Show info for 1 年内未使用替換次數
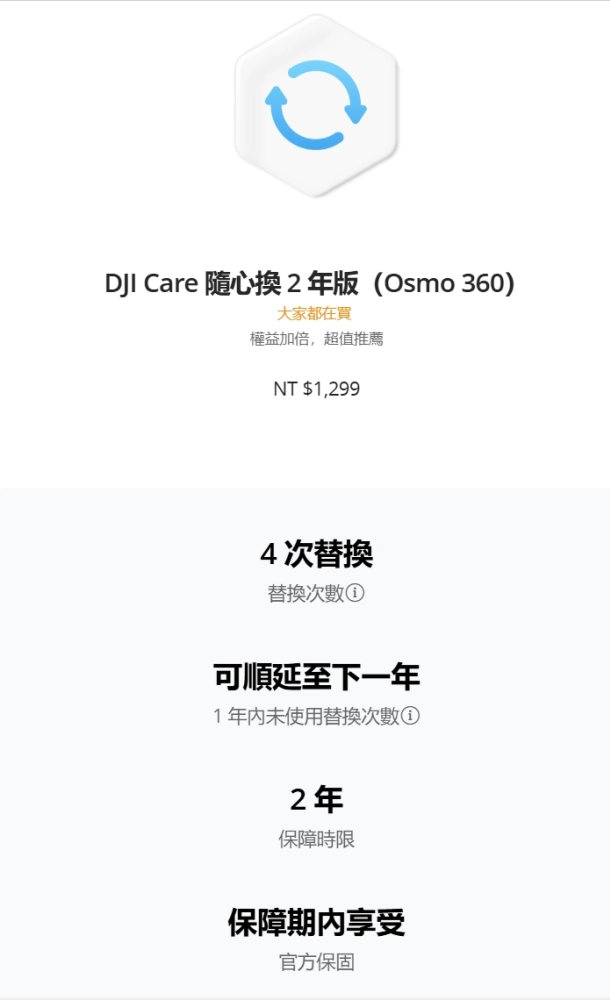 (410, 716)
